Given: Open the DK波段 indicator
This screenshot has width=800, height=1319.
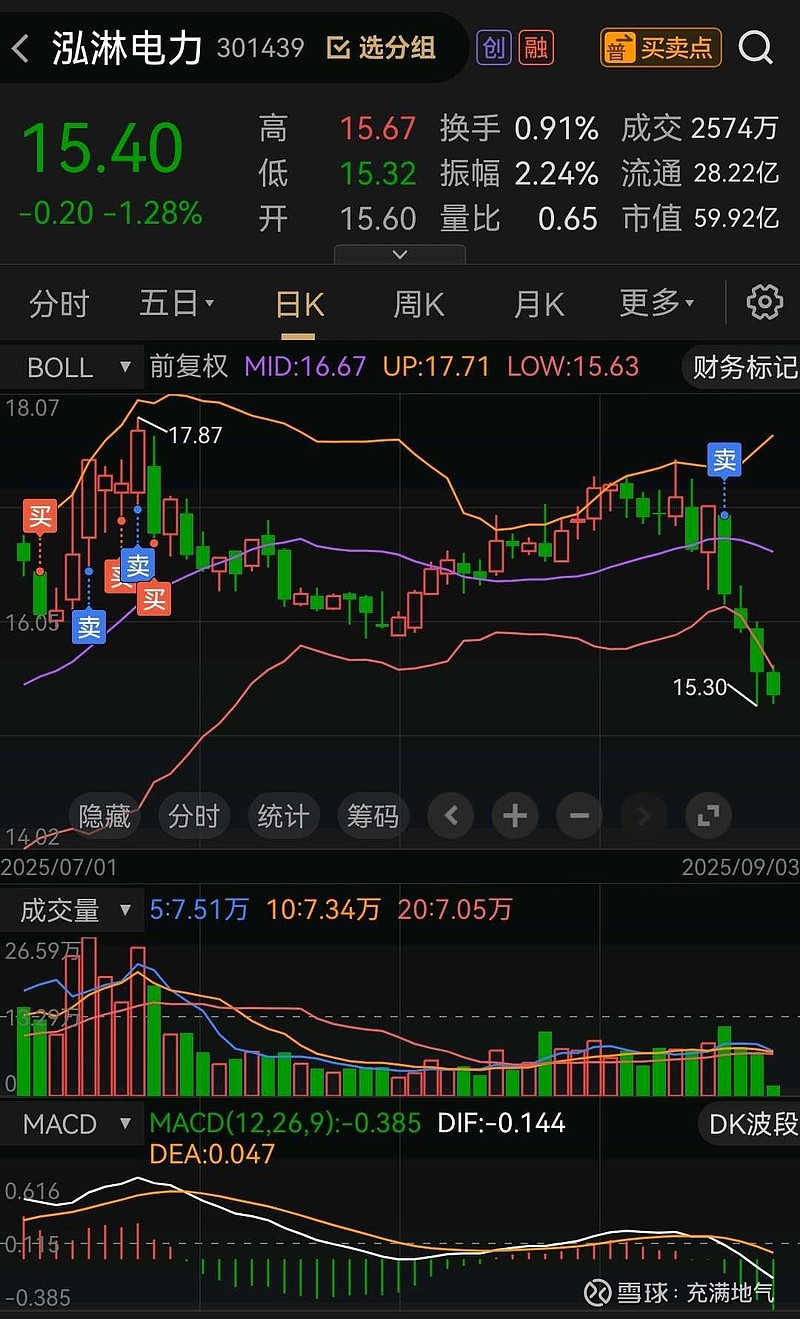Looking at the screenshot, I should [x=752, y=1124].
